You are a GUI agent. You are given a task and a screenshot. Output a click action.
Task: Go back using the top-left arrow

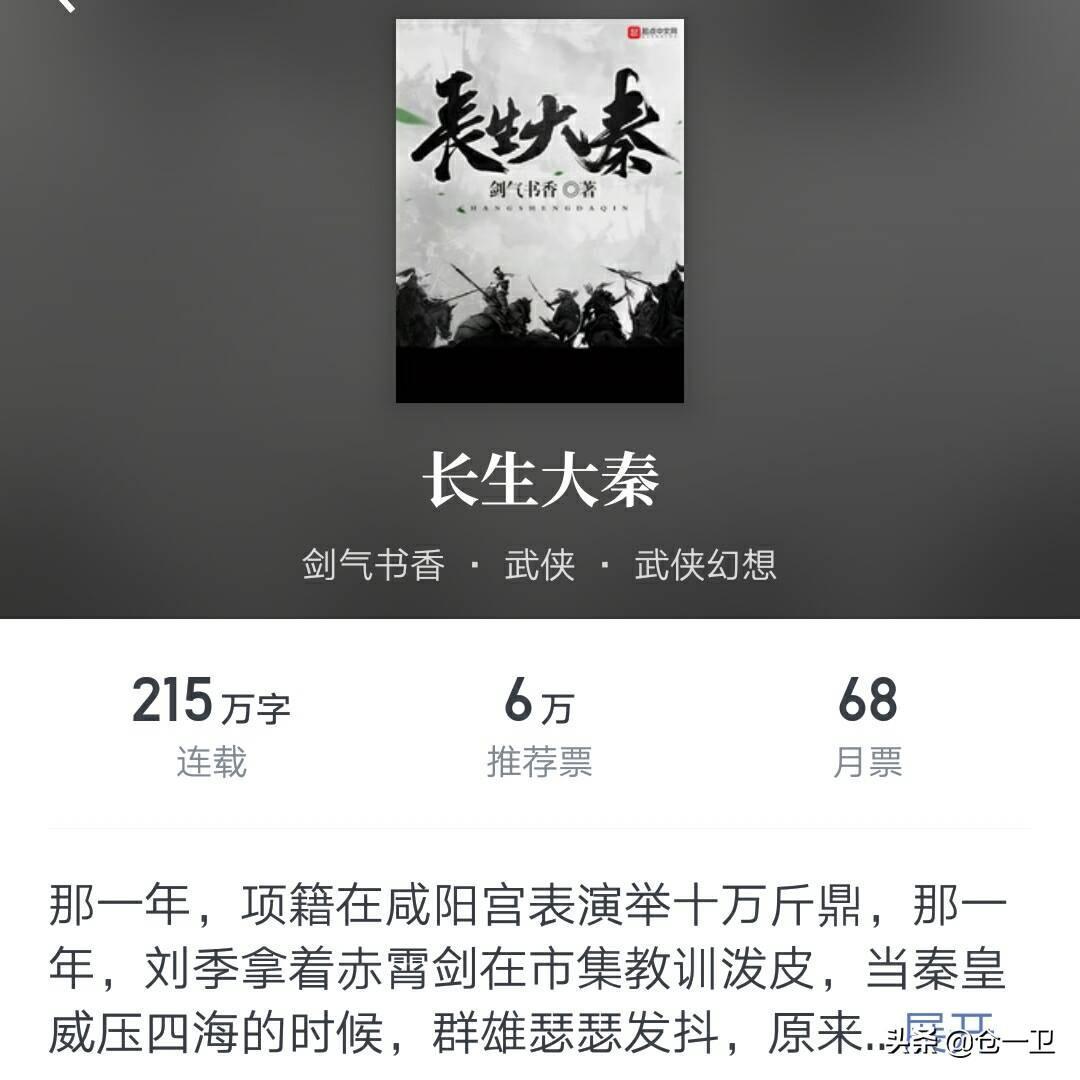pos(64,4)
